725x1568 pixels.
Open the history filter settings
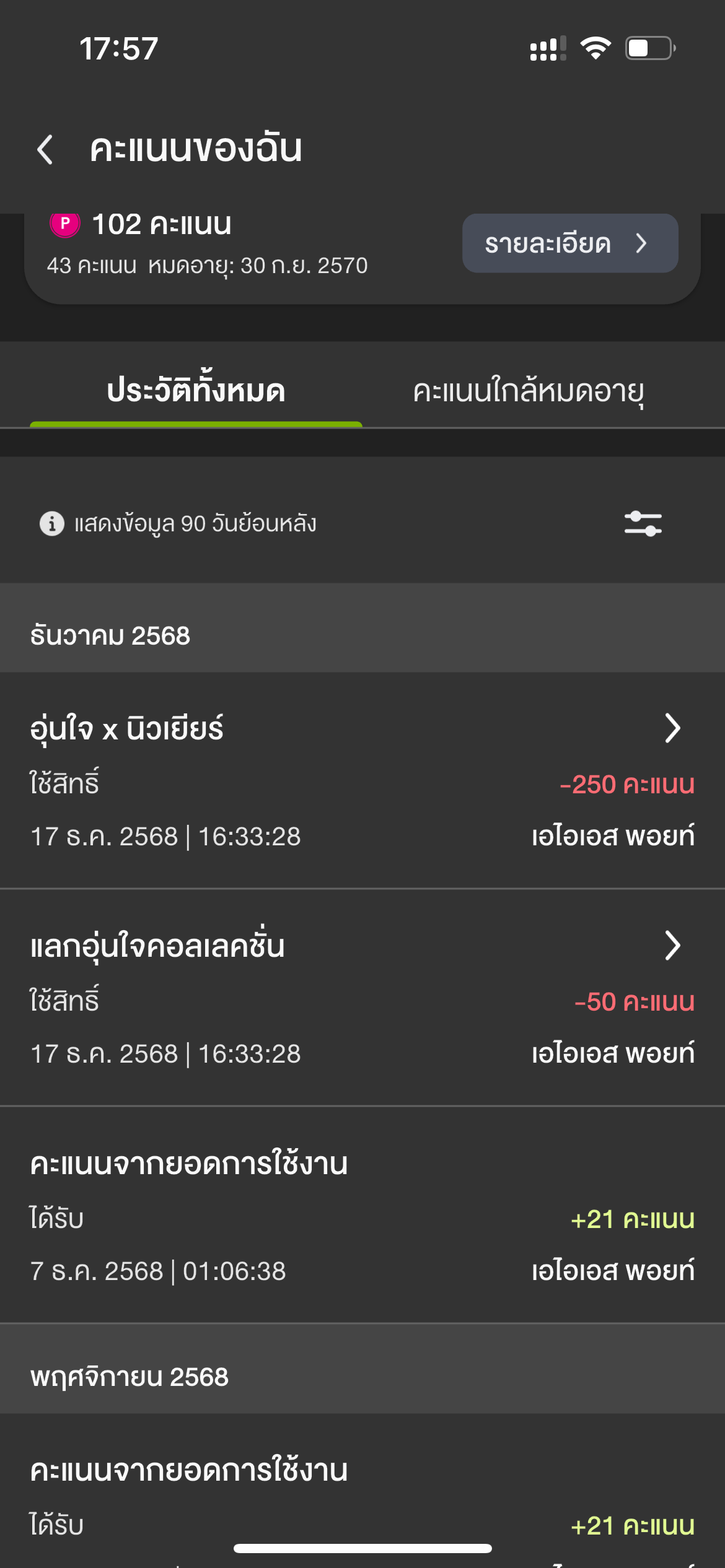pos(643,523)
